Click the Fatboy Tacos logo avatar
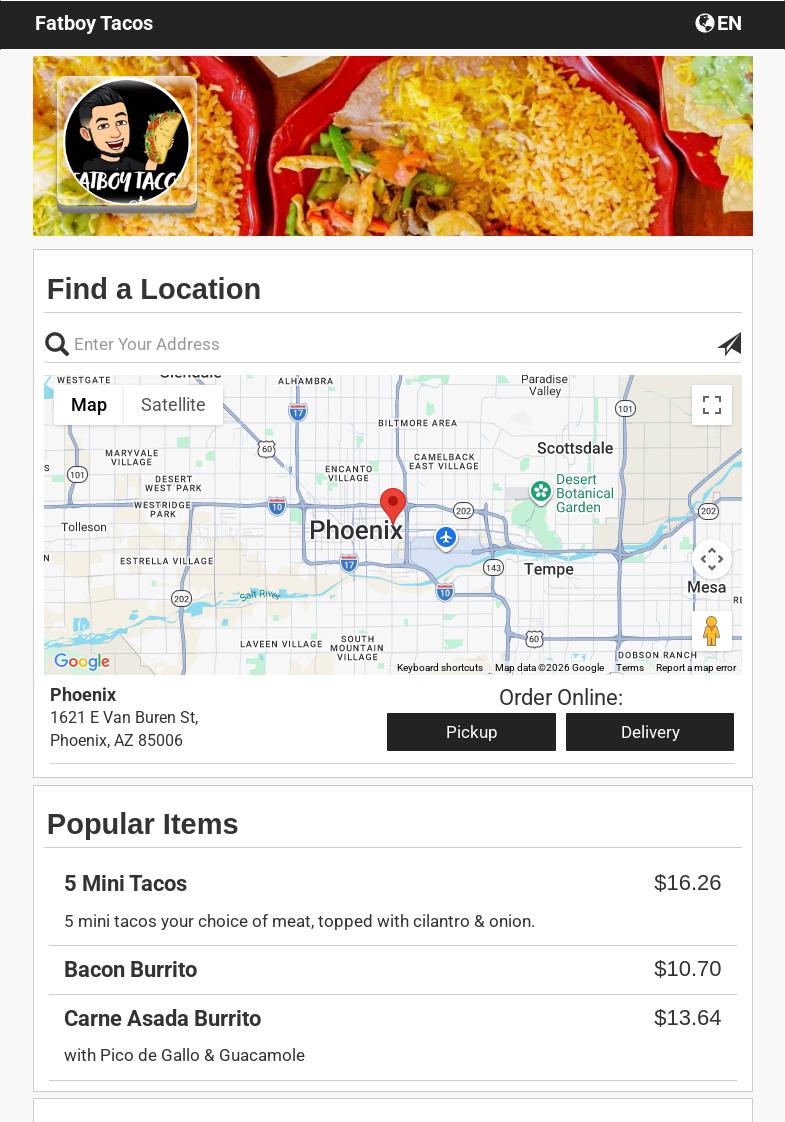Viewport: 785px width, 1122px height. pos(127,141)
